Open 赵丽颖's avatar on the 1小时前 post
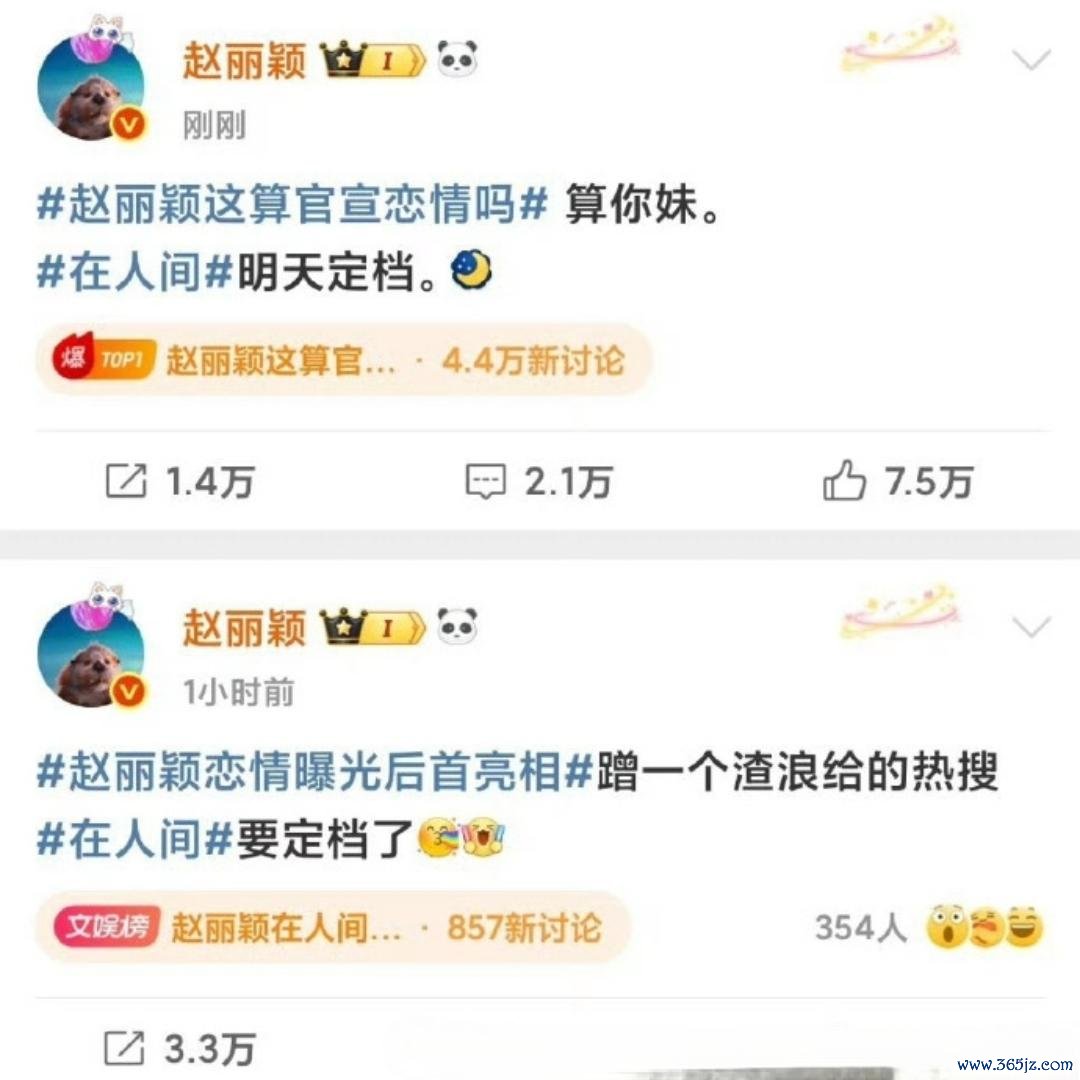Image resolution: width=1080 pixels, height=1080 pixels. click(90, 654)
